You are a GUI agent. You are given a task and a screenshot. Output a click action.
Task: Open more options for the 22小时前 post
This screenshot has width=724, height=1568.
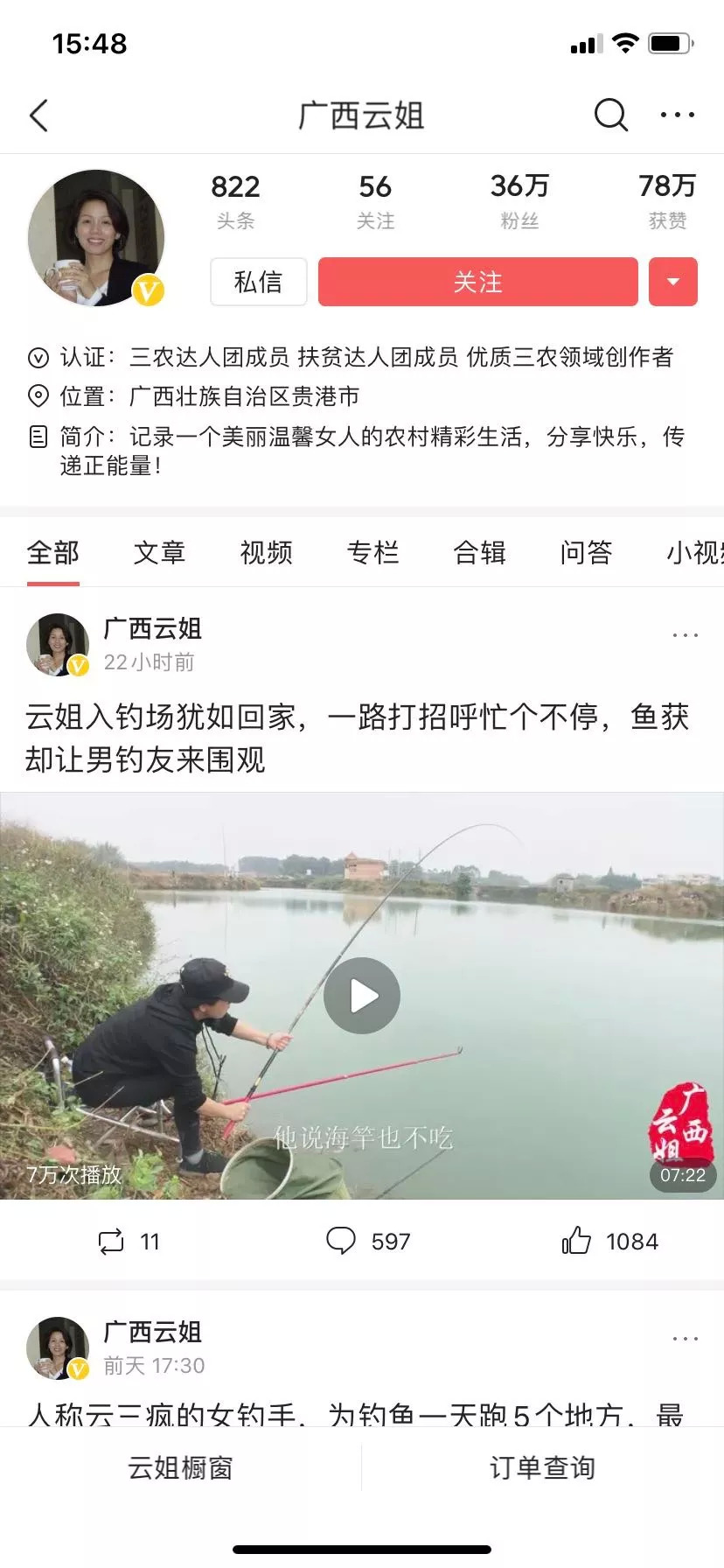[x=685, y=635]
